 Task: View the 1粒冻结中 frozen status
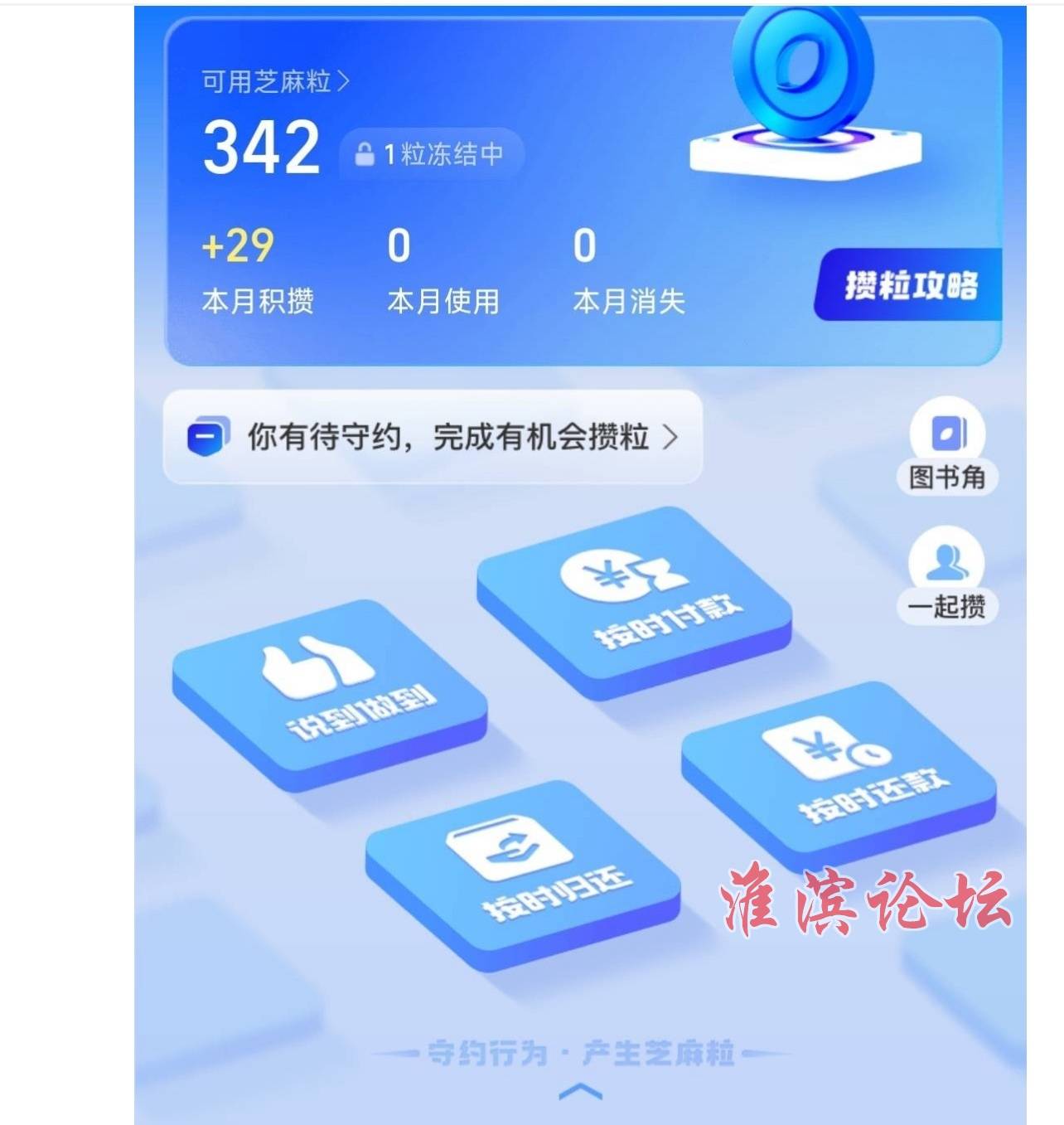(x=432, y=154)
